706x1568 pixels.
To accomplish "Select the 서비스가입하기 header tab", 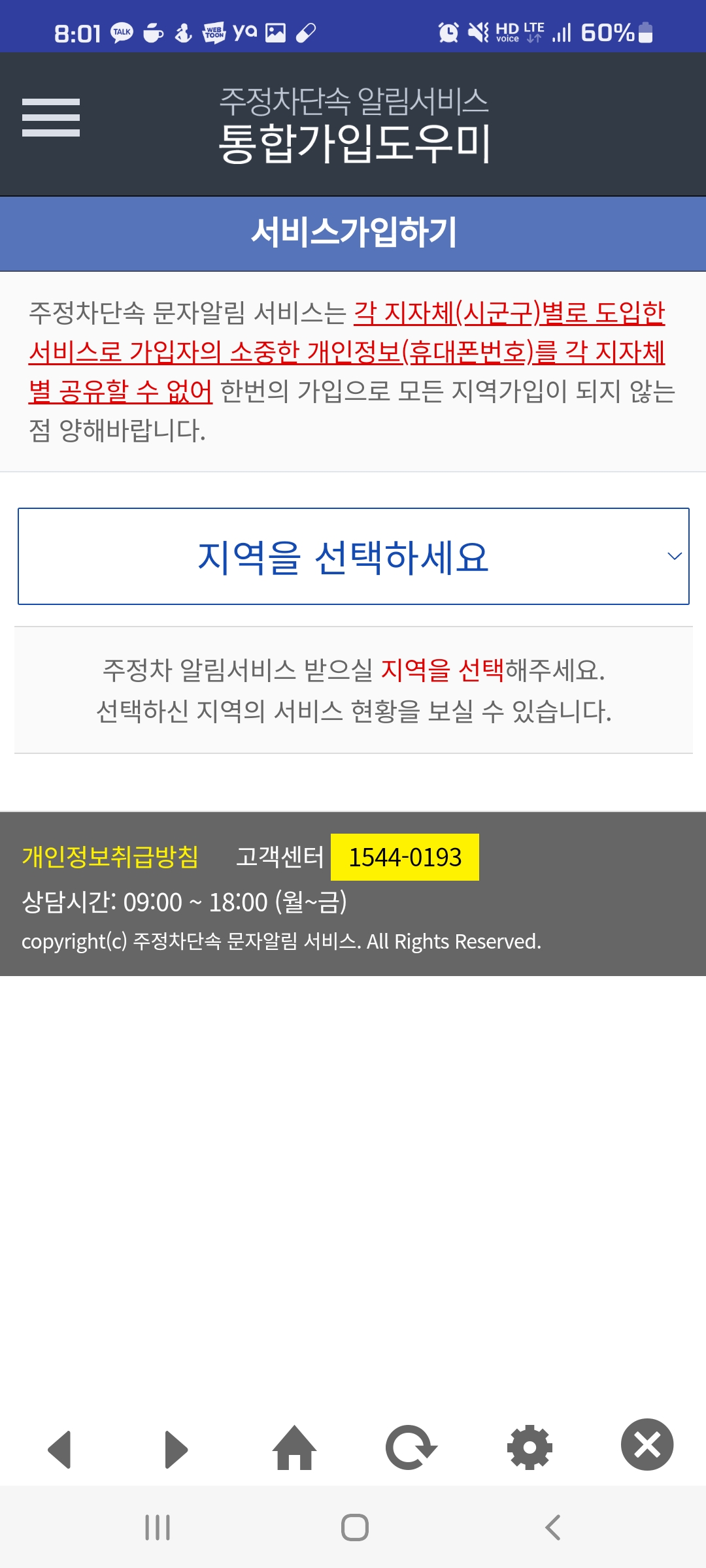I will click(x=353, y=233).
